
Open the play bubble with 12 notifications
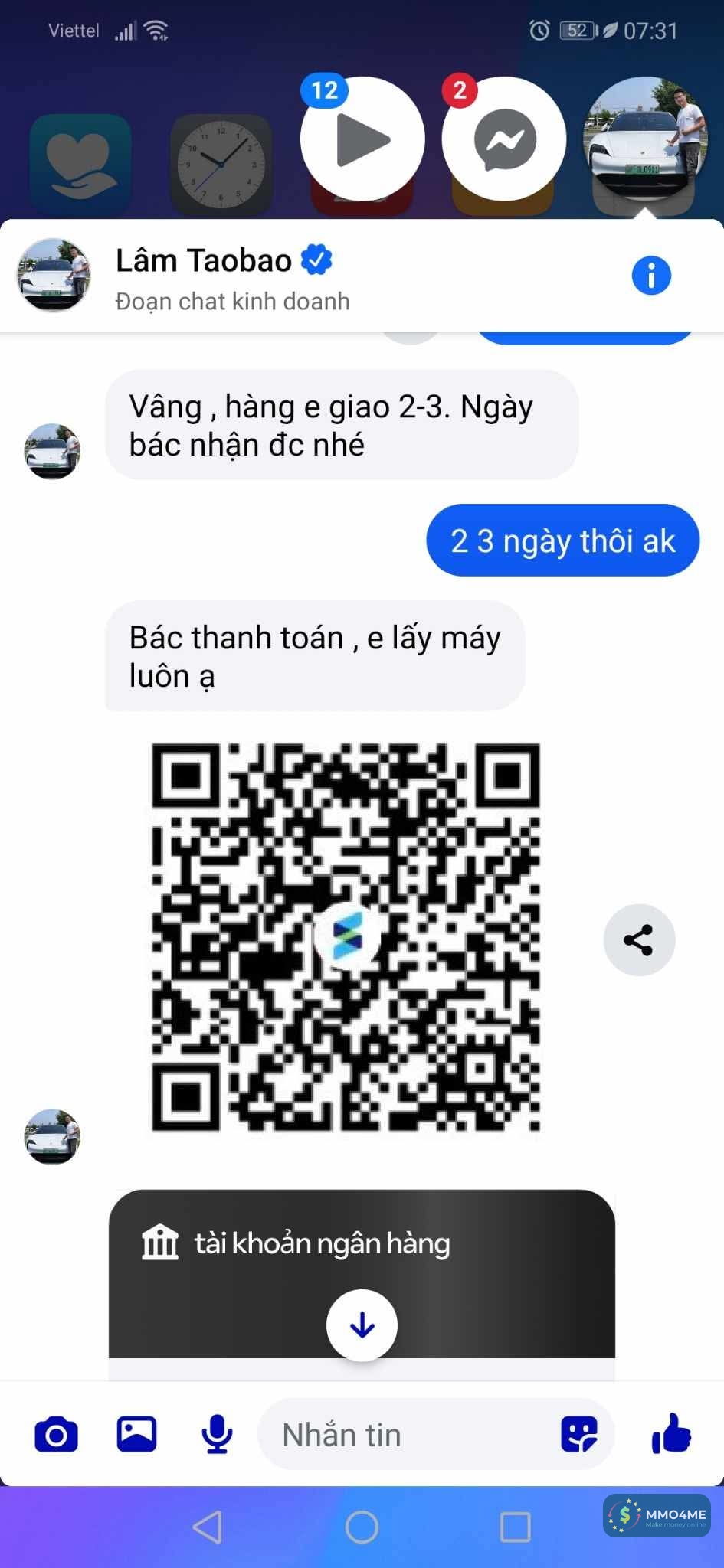point(362,139)
